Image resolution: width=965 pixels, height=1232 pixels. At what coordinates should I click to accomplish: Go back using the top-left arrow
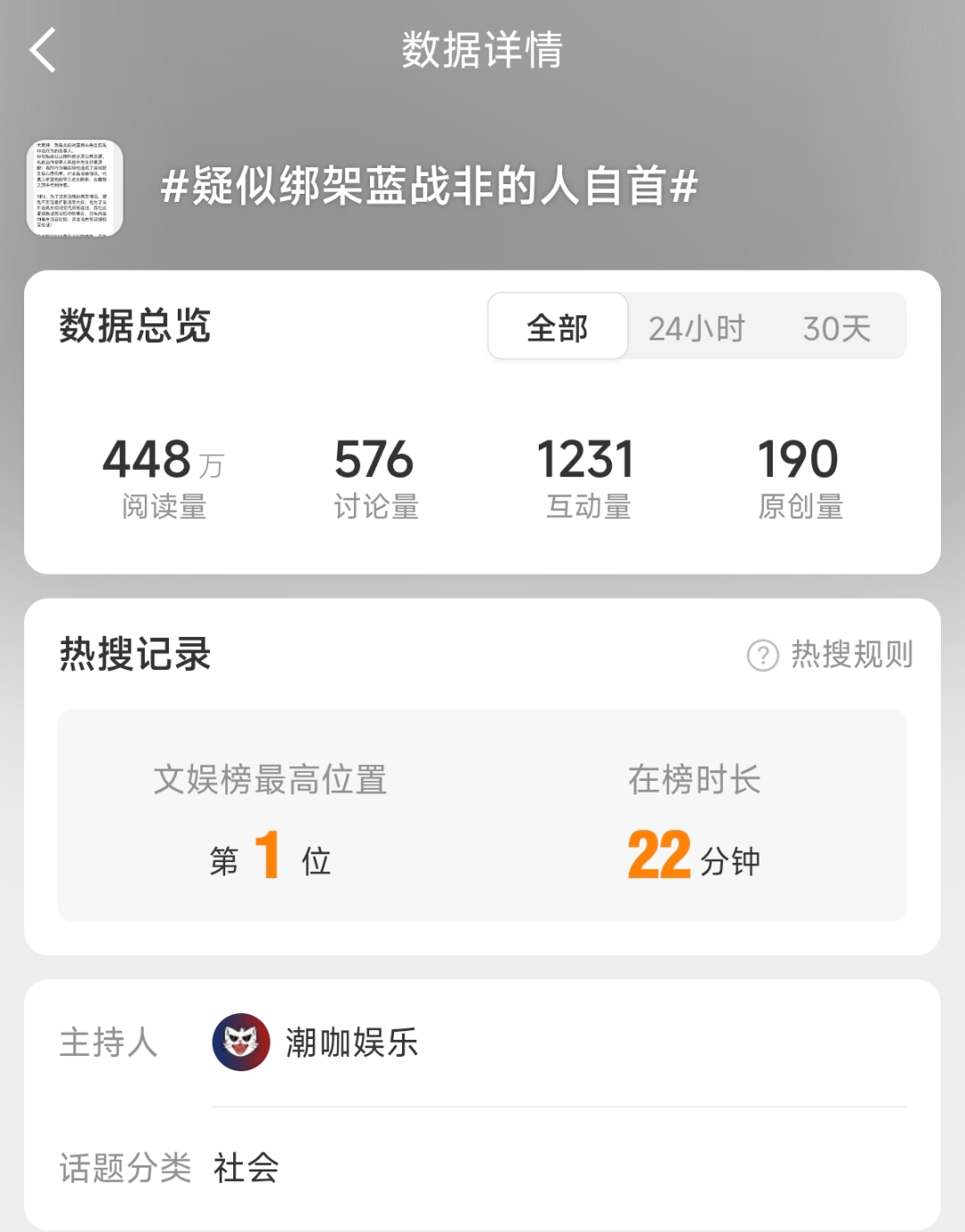43,50
